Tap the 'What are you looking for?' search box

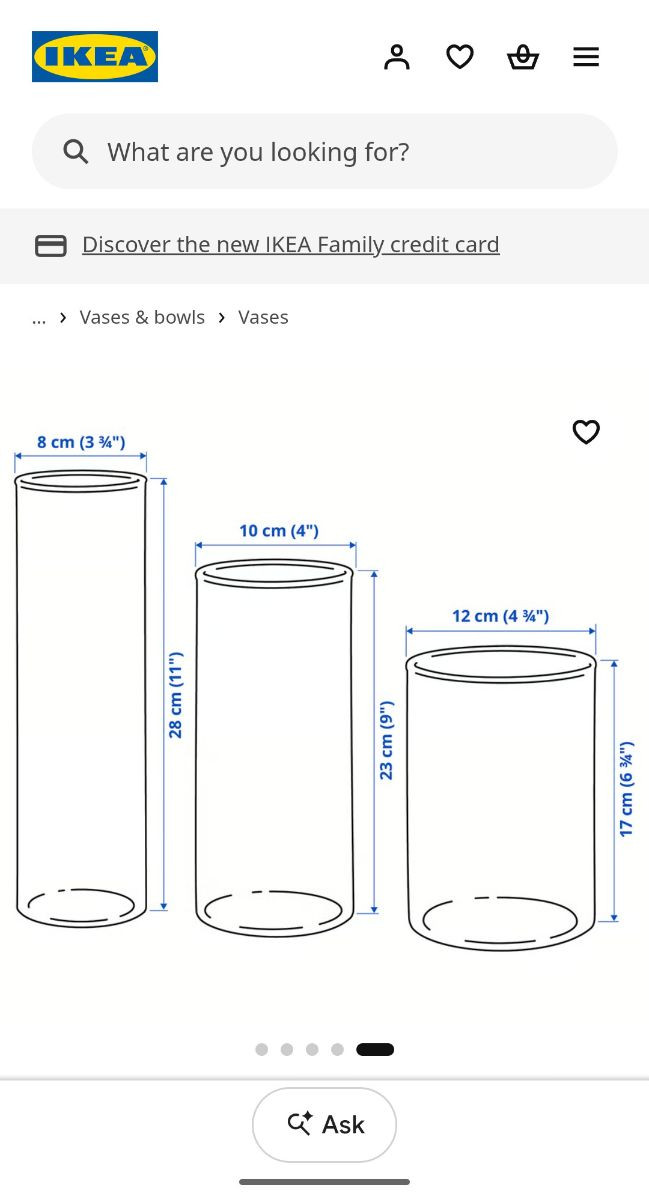click(325, 151)
